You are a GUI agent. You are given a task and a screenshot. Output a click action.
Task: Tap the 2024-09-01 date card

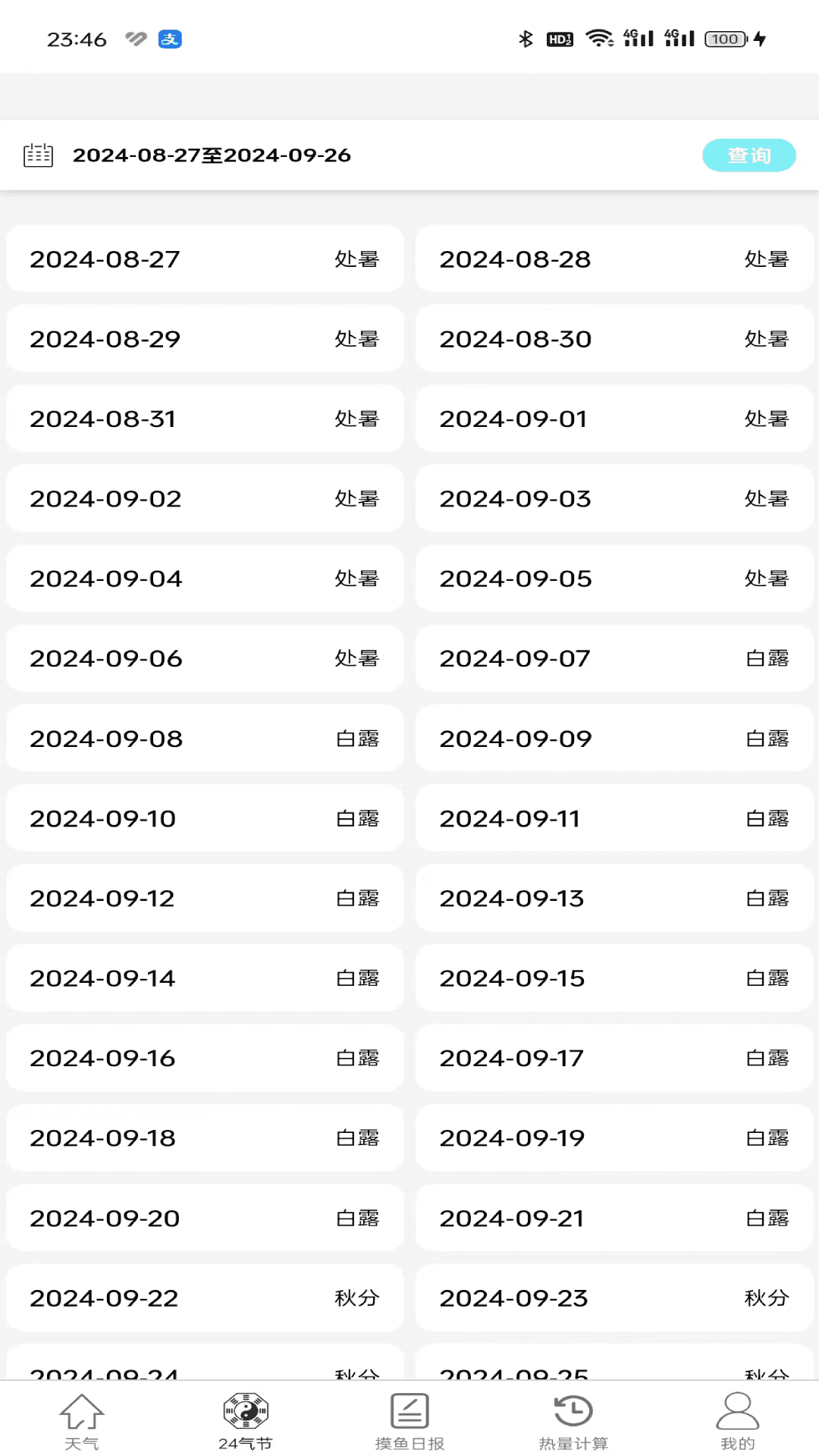614,419
